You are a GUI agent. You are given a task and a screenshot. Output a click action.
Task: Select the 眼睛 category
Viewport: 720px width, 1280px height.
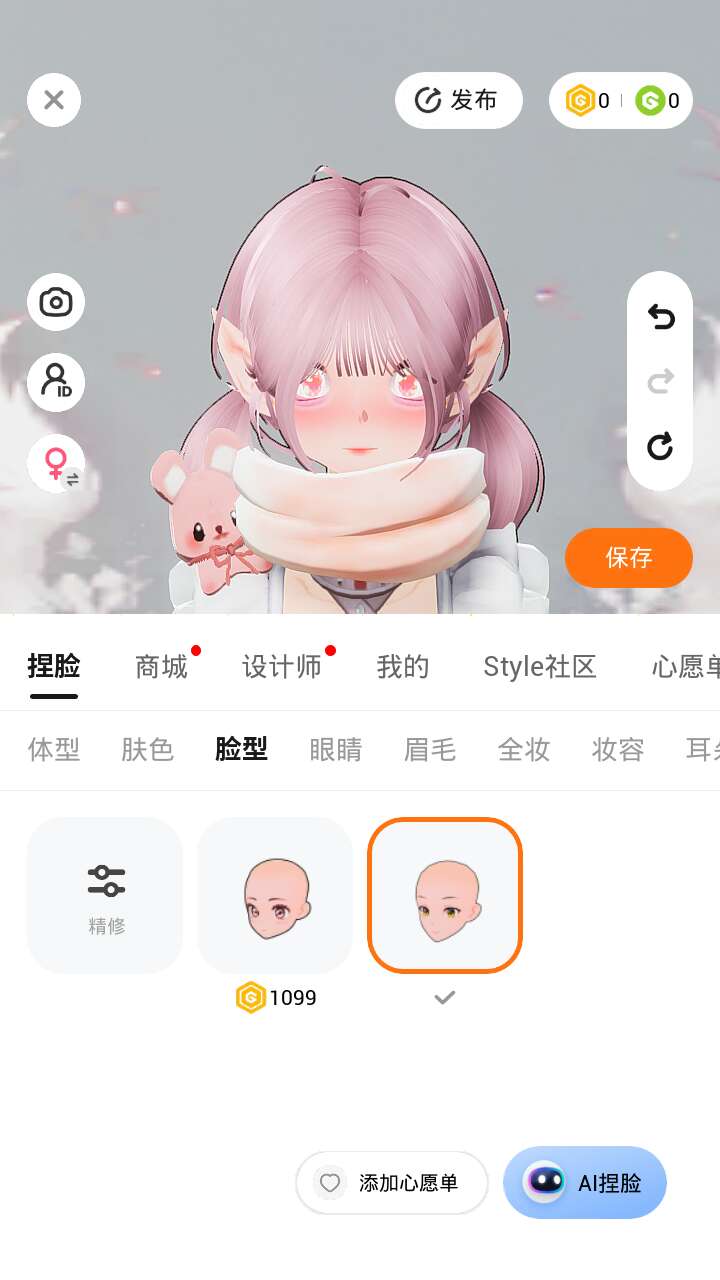336,749
